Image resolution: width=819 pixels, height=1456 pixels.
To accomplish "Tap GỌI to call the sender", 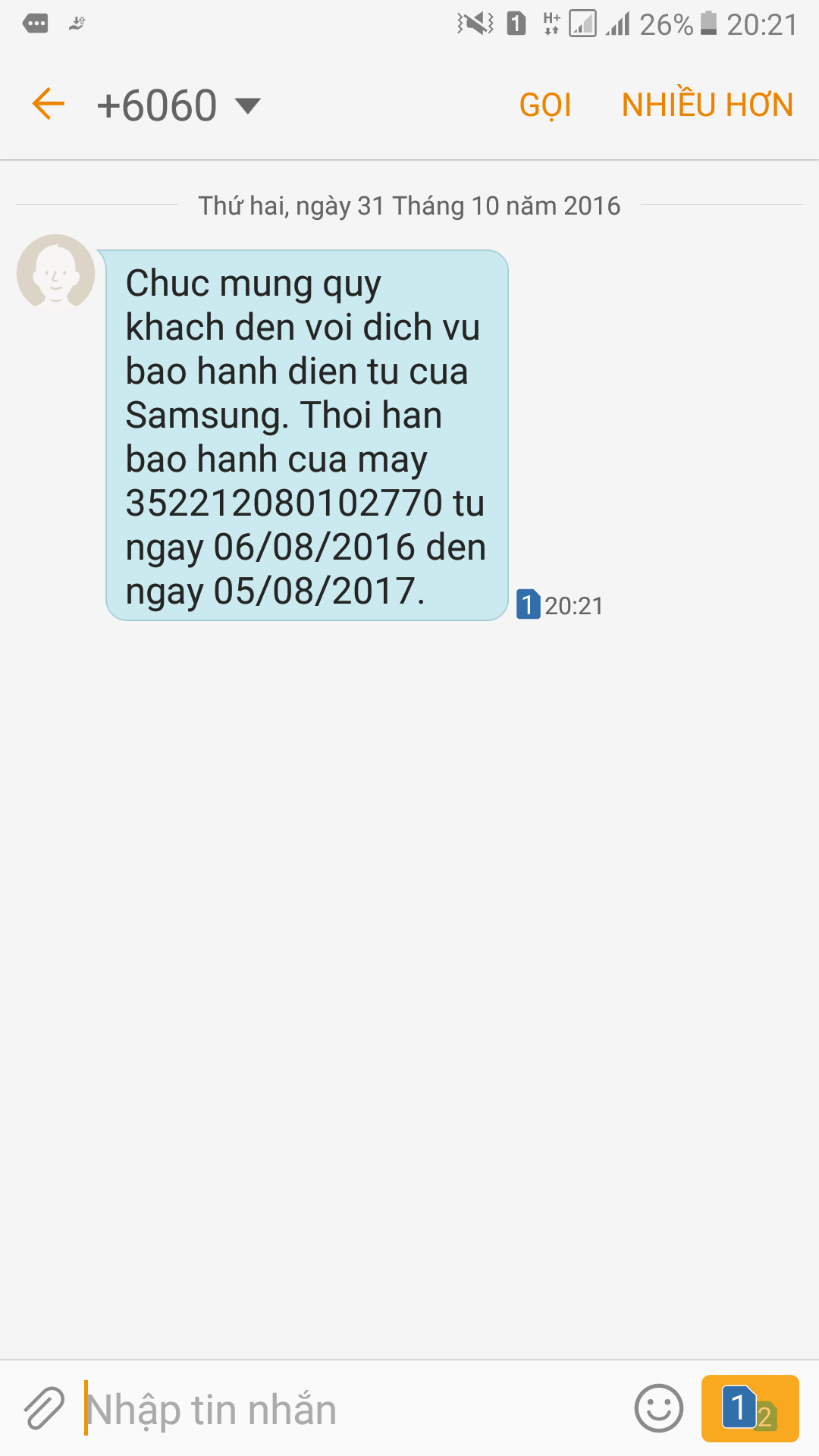I will pyautogui.click(x=544, y=105).
